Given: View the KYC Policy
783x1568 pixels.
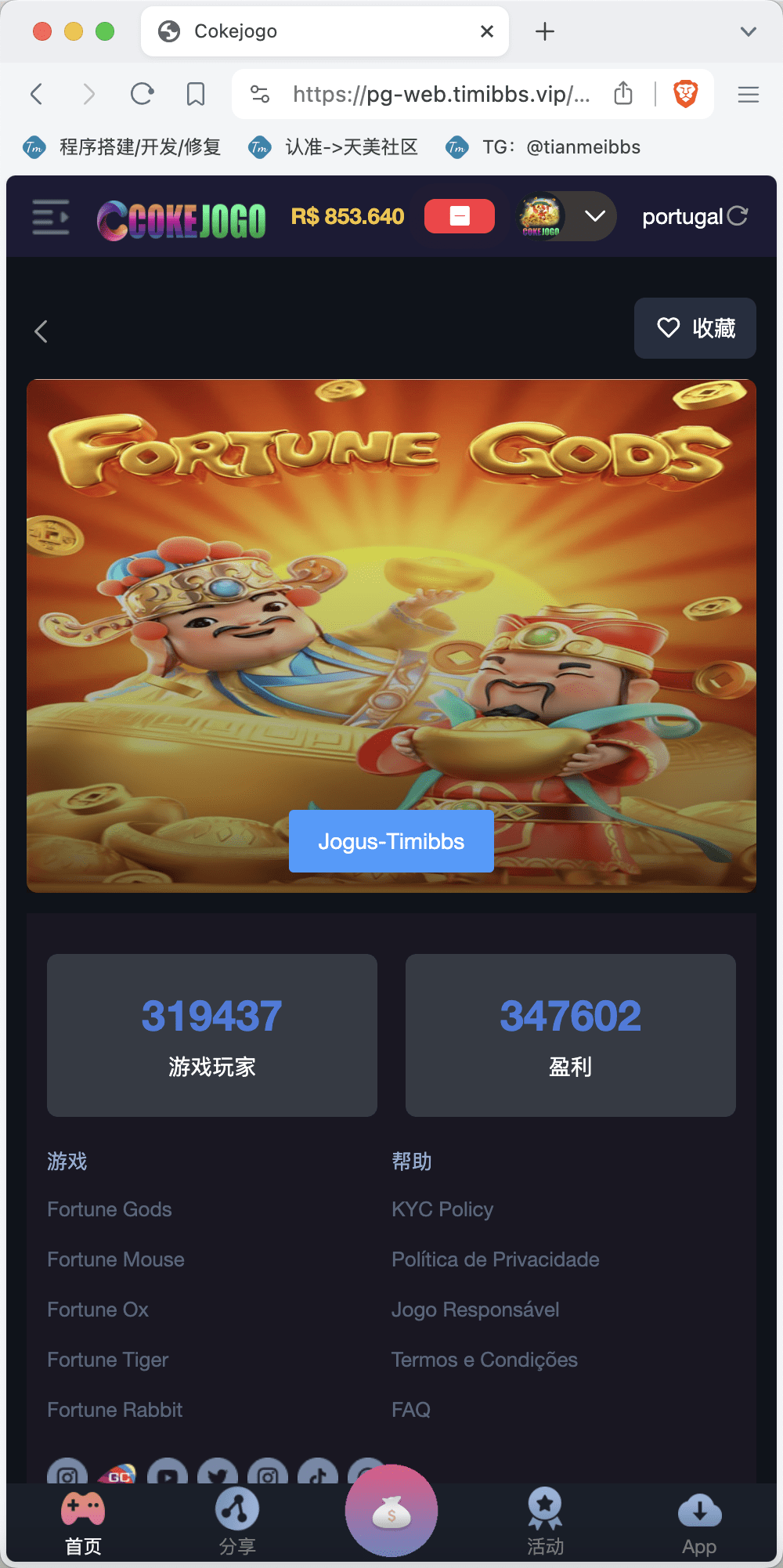Looking at the screenshot, I should click(x=442, y=1209).
